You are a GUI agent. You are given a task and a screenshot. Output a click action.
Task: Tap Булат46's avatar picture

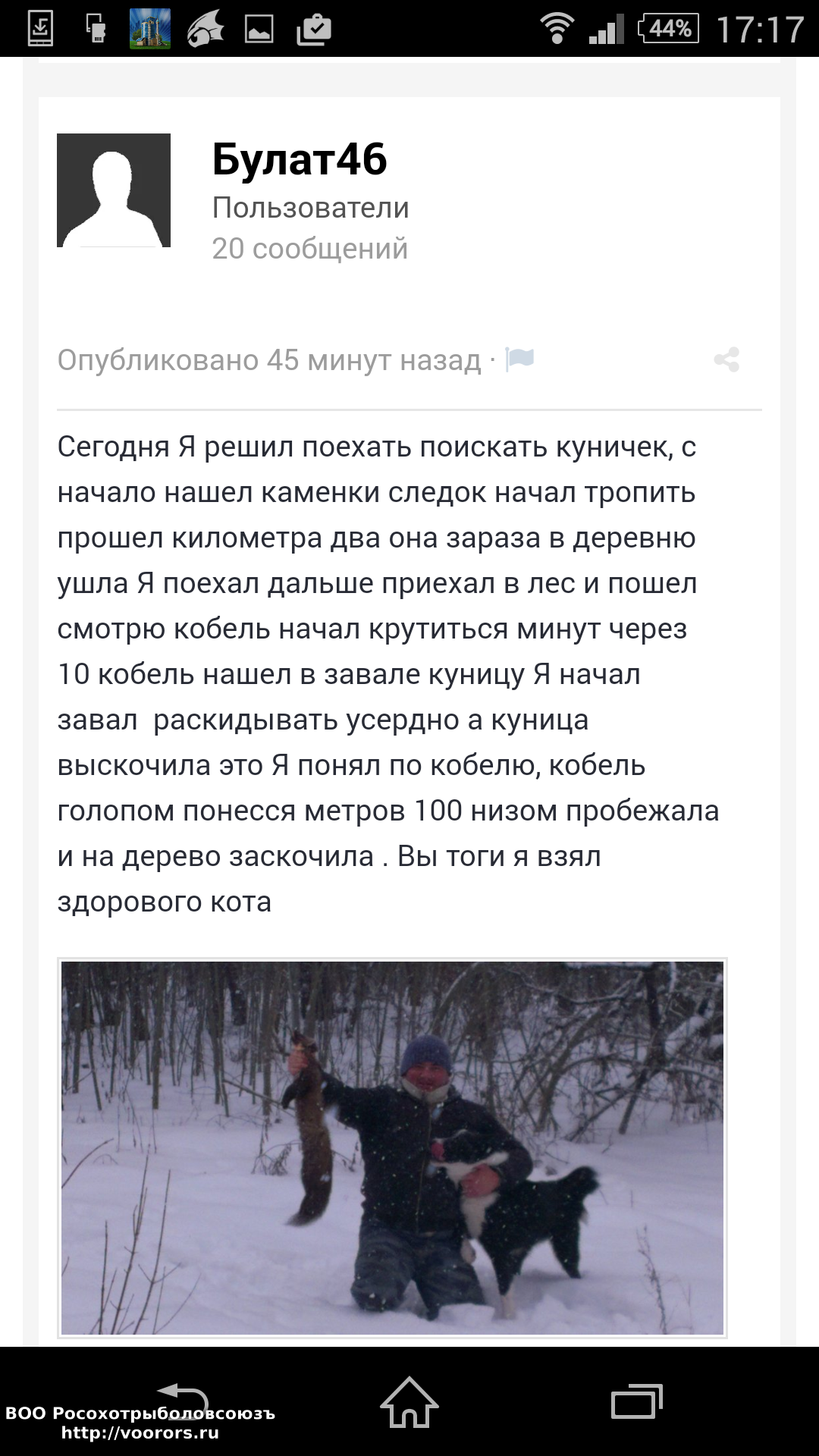pos(114,190)
